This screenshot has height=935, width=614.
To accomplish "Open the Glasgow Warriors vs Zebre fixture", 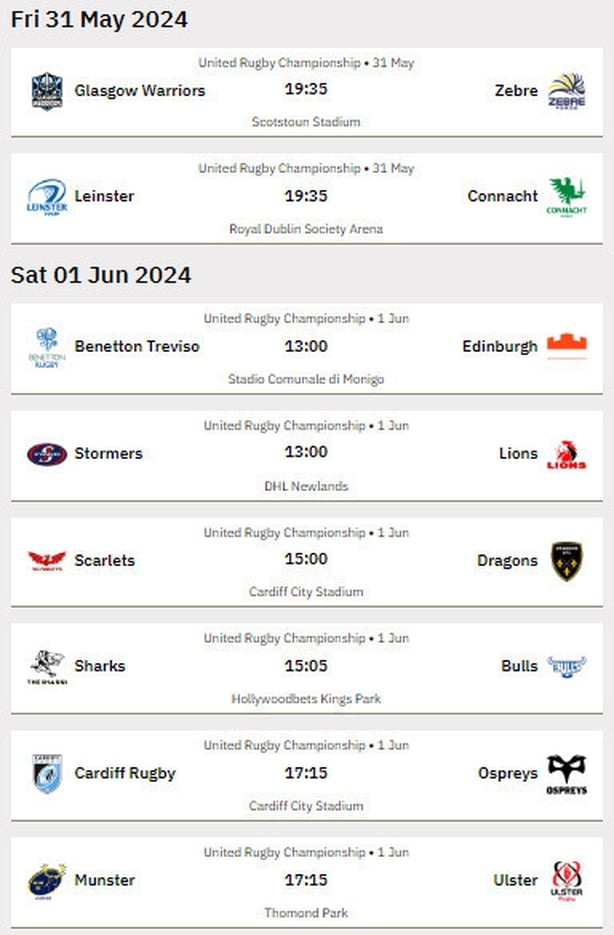I will 306,91.
